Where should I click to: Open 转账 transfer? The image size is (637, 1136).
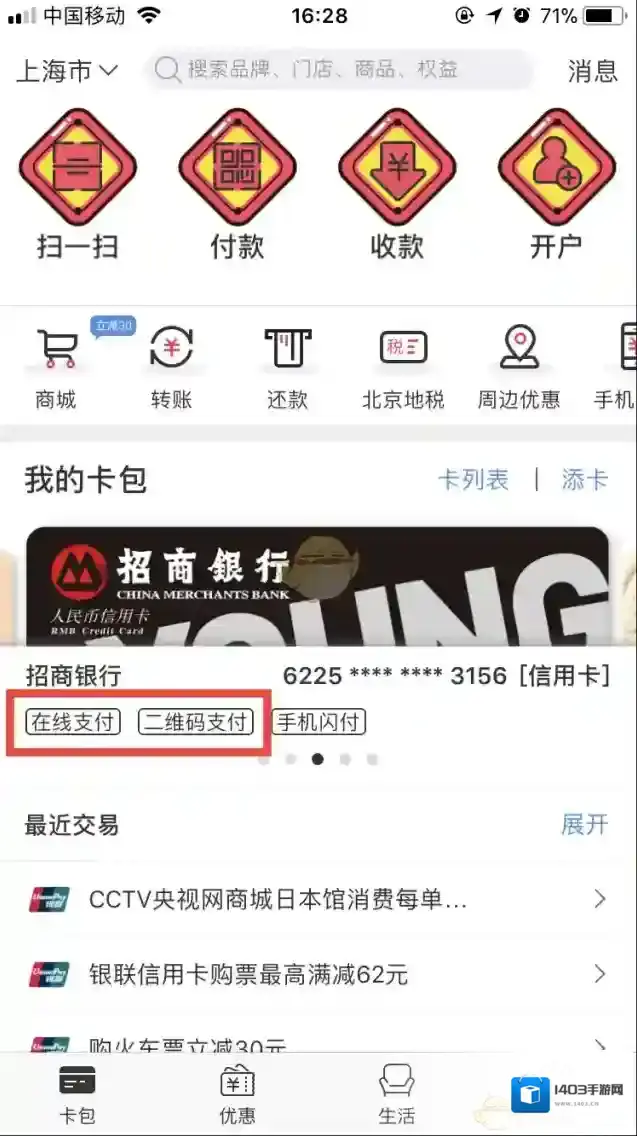click(x=171, y=367)
